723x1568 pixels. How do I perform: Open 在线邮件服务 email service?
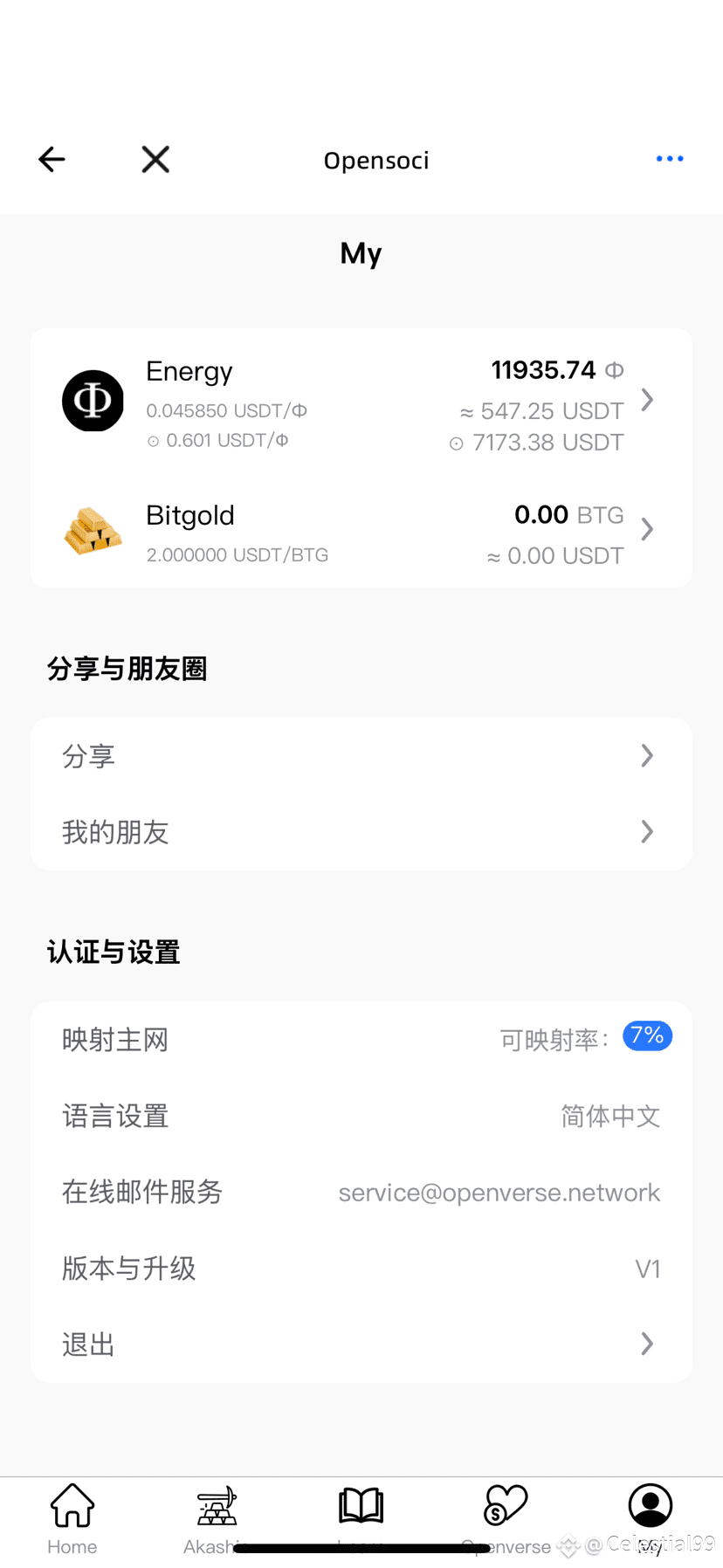click(361, 1192)
